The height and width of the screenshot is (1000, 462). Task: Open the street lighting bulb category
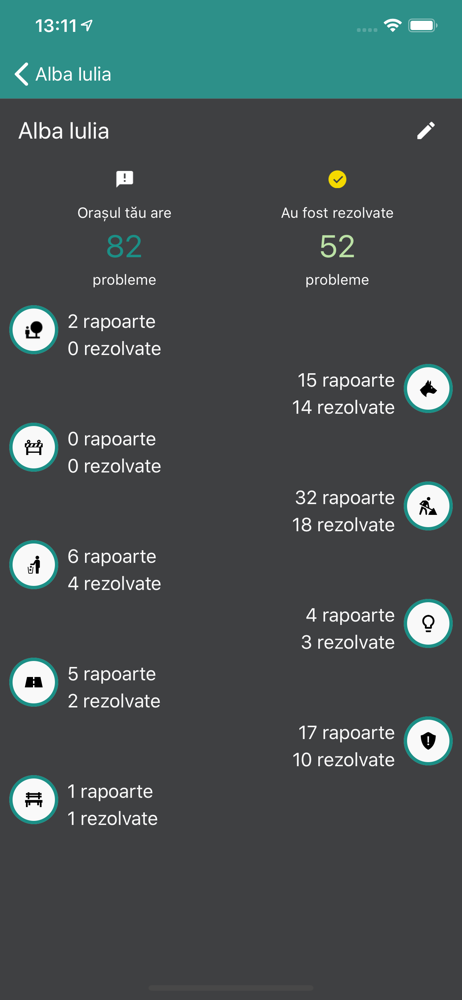[428, 623]
